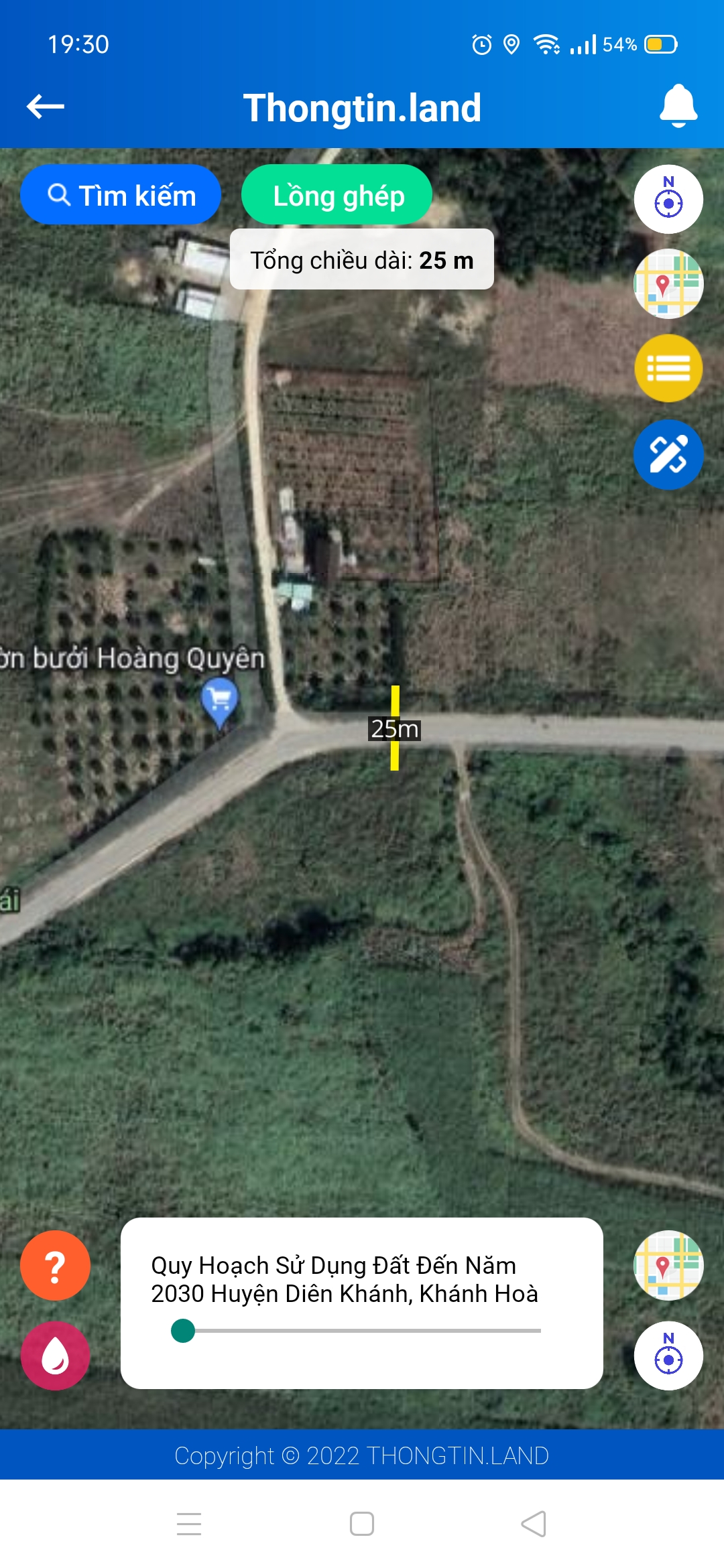Open the system recent apps menu
Screen dimensions: 724x1568
(189, 1524)
